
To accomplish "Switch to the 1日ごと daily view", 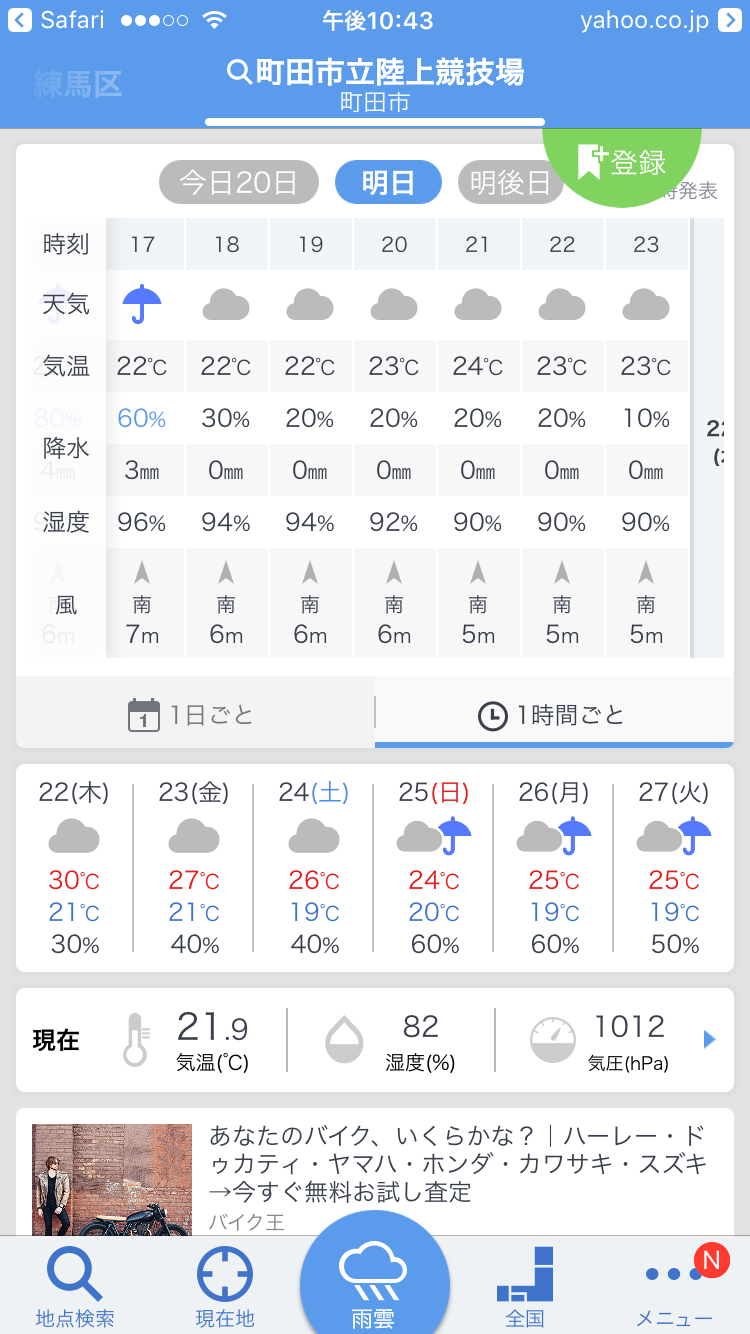I will coord(195,715).
